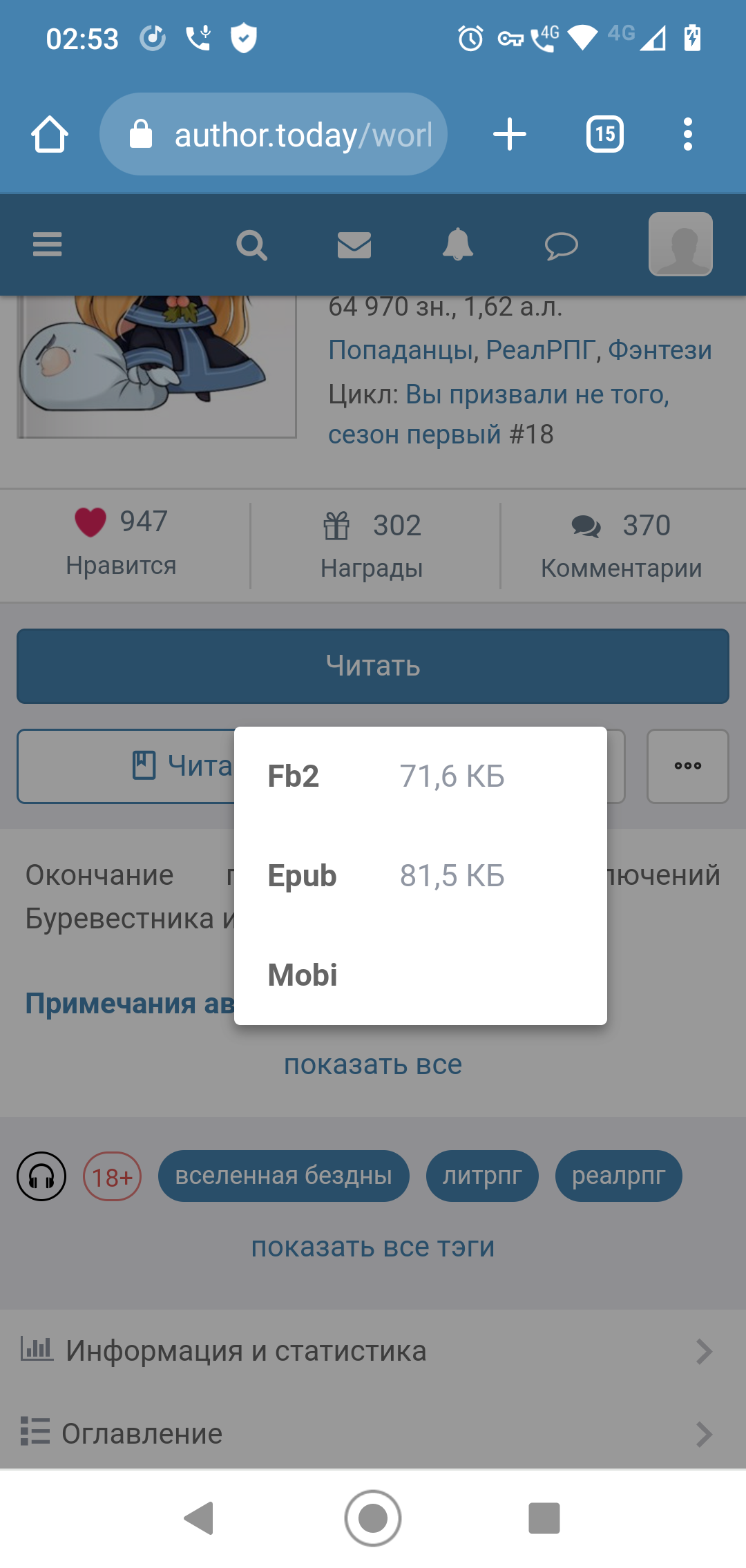Open a new browser tab
The width and height of the screenshot is (746, 1568).
[510, 134]
